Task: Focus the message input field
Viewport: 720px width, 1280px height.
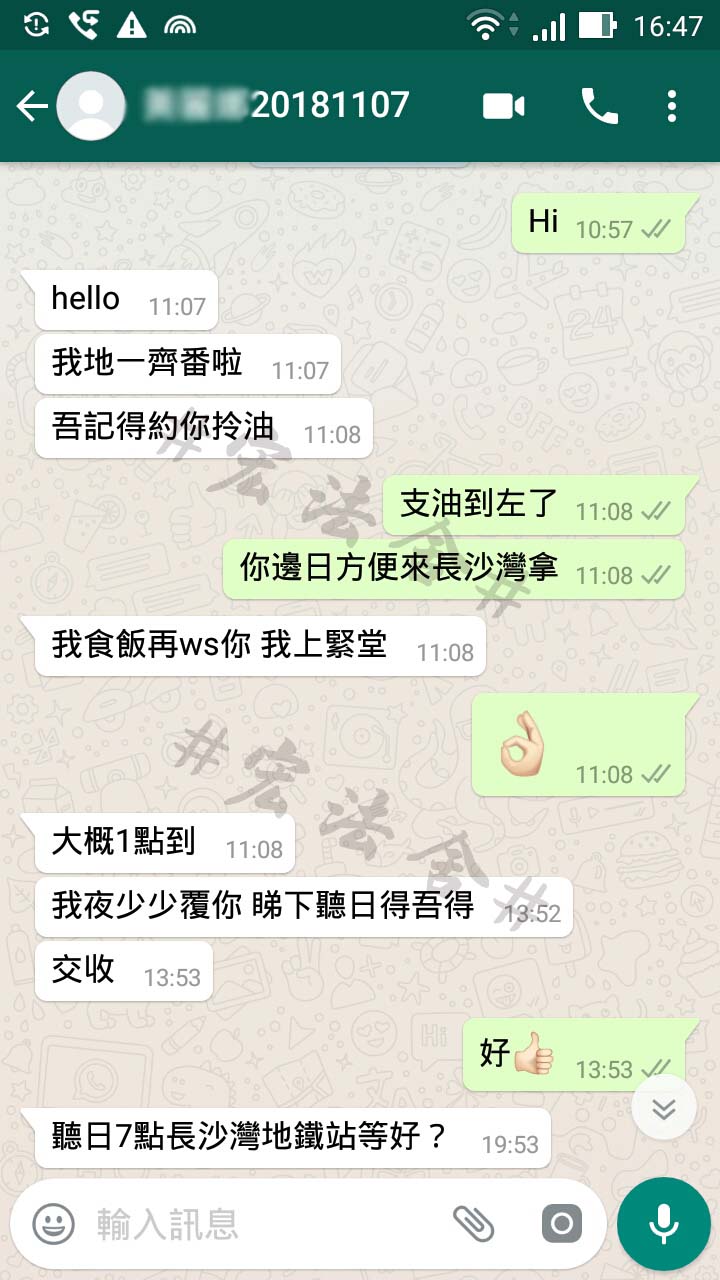Action: click(260, 1223)
